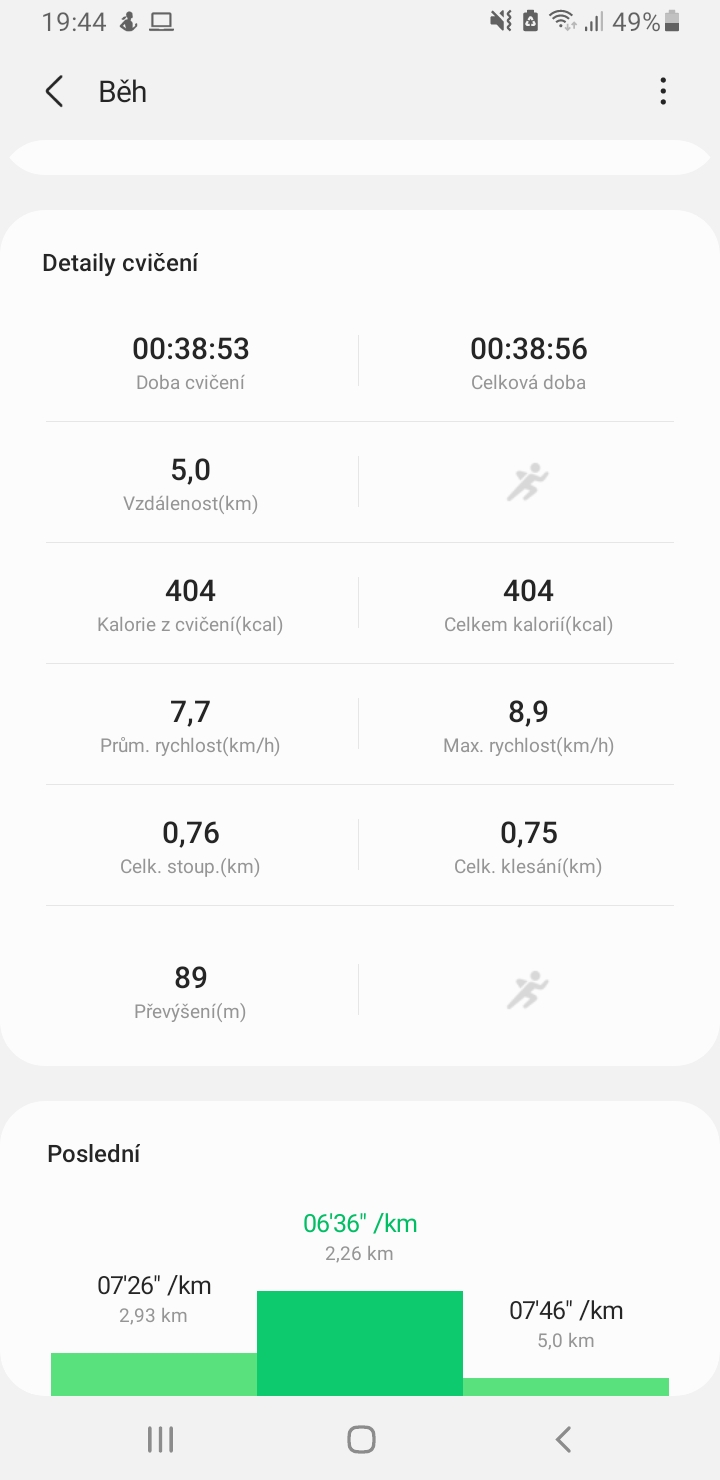Go back from the Běh screen
Image resolution: width=720 pixels, height=1480 pixels.
(x=55, y=92)
